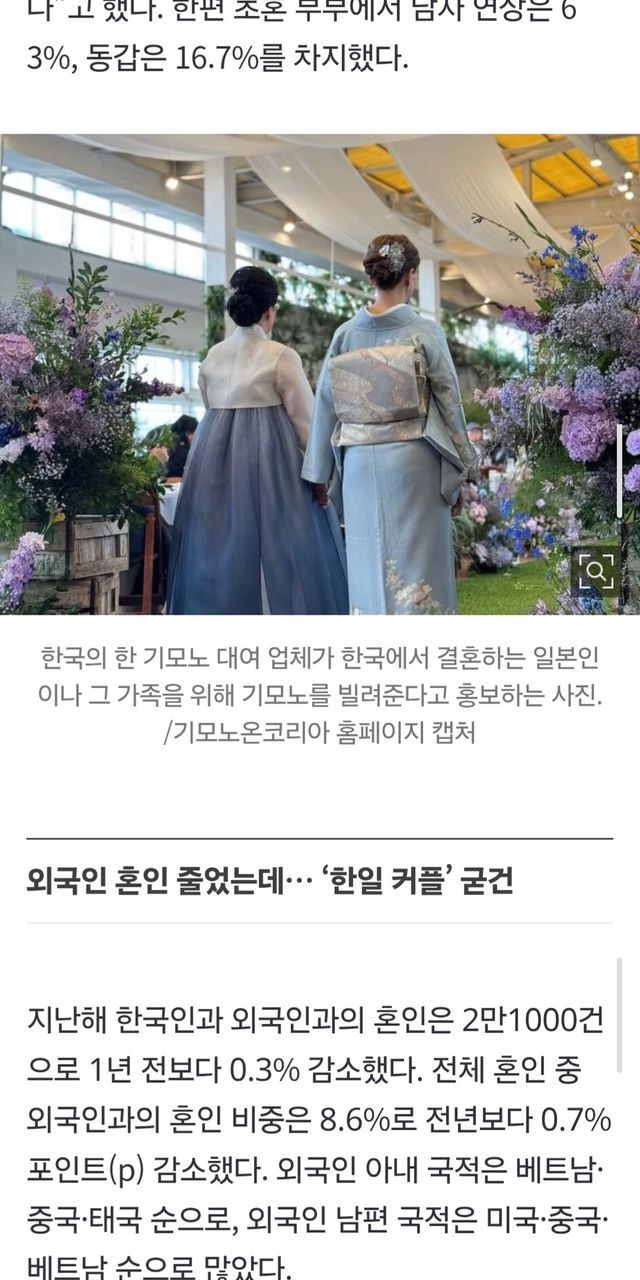Screen dimensions: 640x1280
Task: Tap the magnifier icon on the photo
Action: pyautogui.click(x=595, y=572)
